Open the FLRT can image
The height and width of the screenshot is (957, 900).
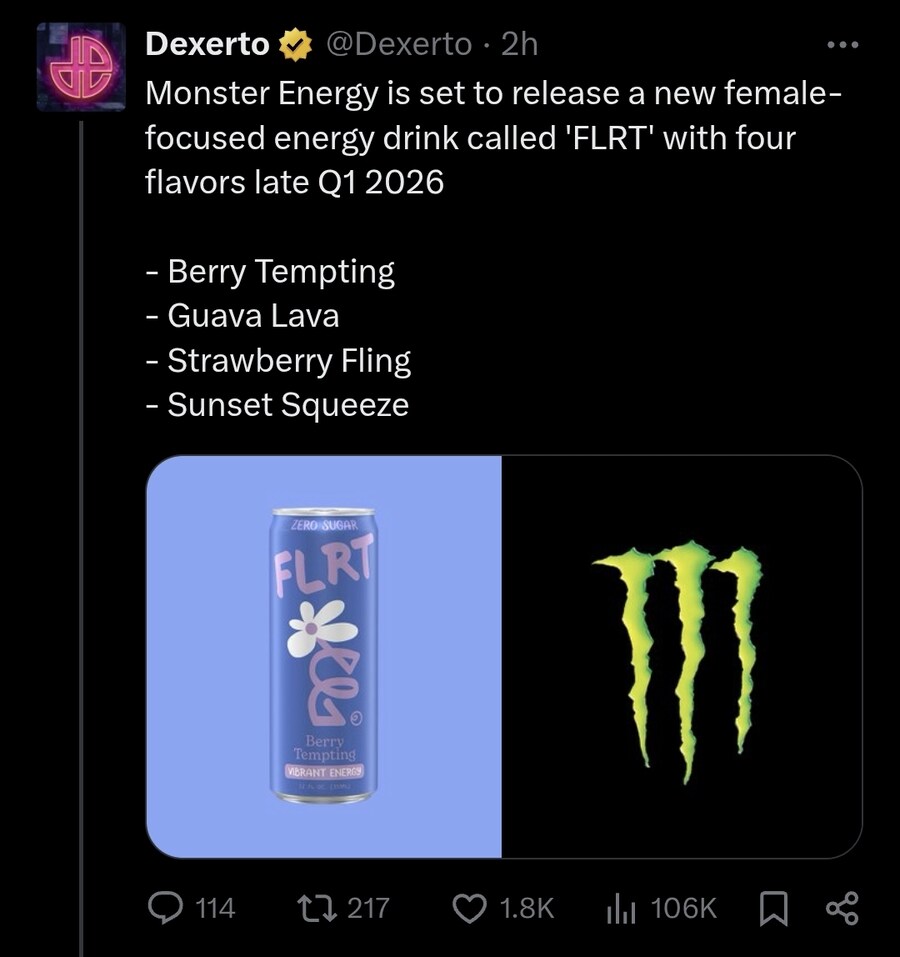click(x=323, y=657)
